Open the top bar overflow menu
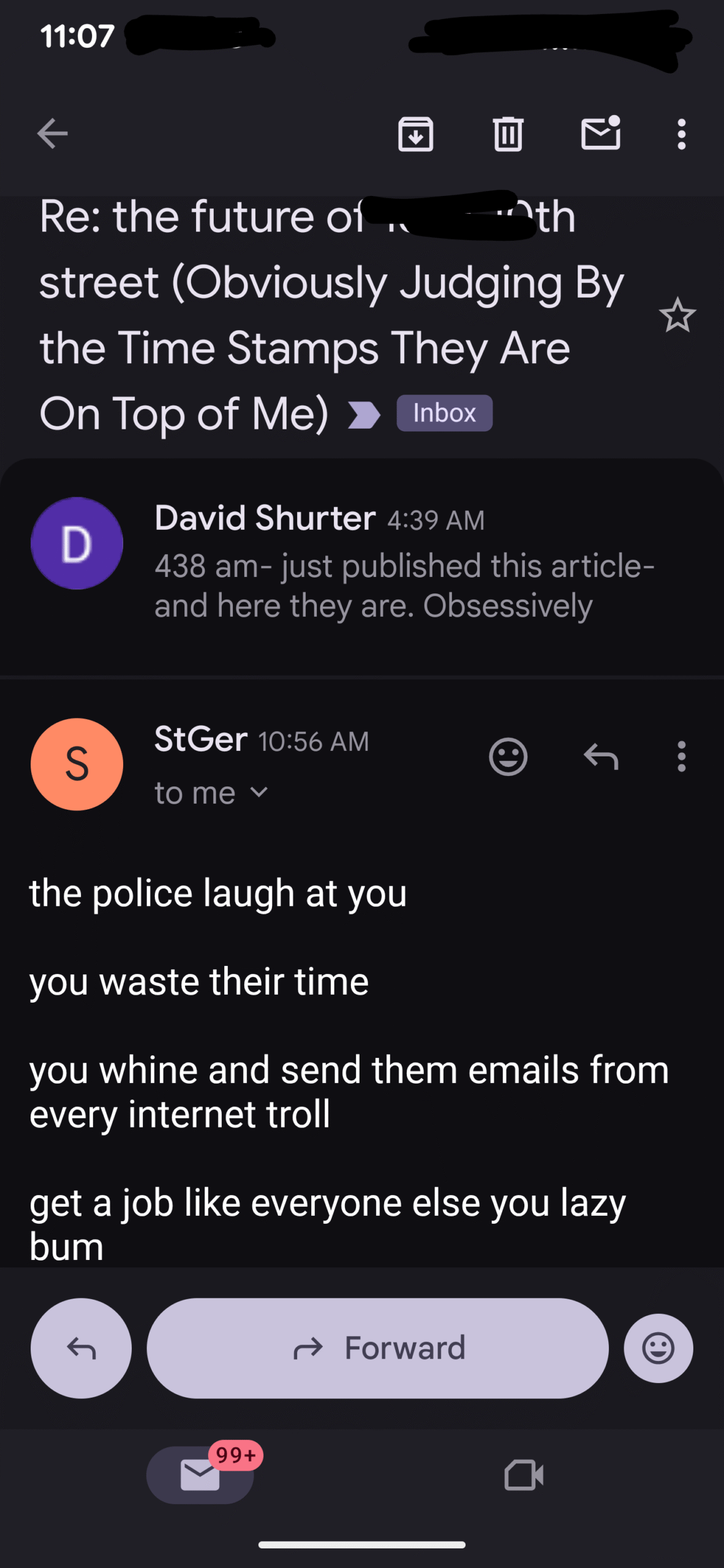 click(681, 134)
